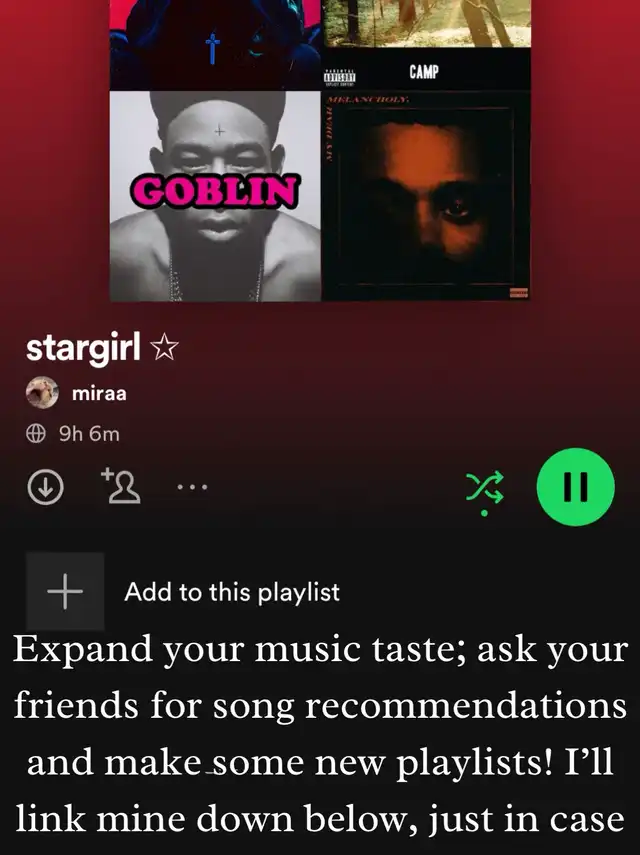The width and height of the screenshot is (640, 855).
Task: Open the three-dot more options menu
Action: [191, 488]
